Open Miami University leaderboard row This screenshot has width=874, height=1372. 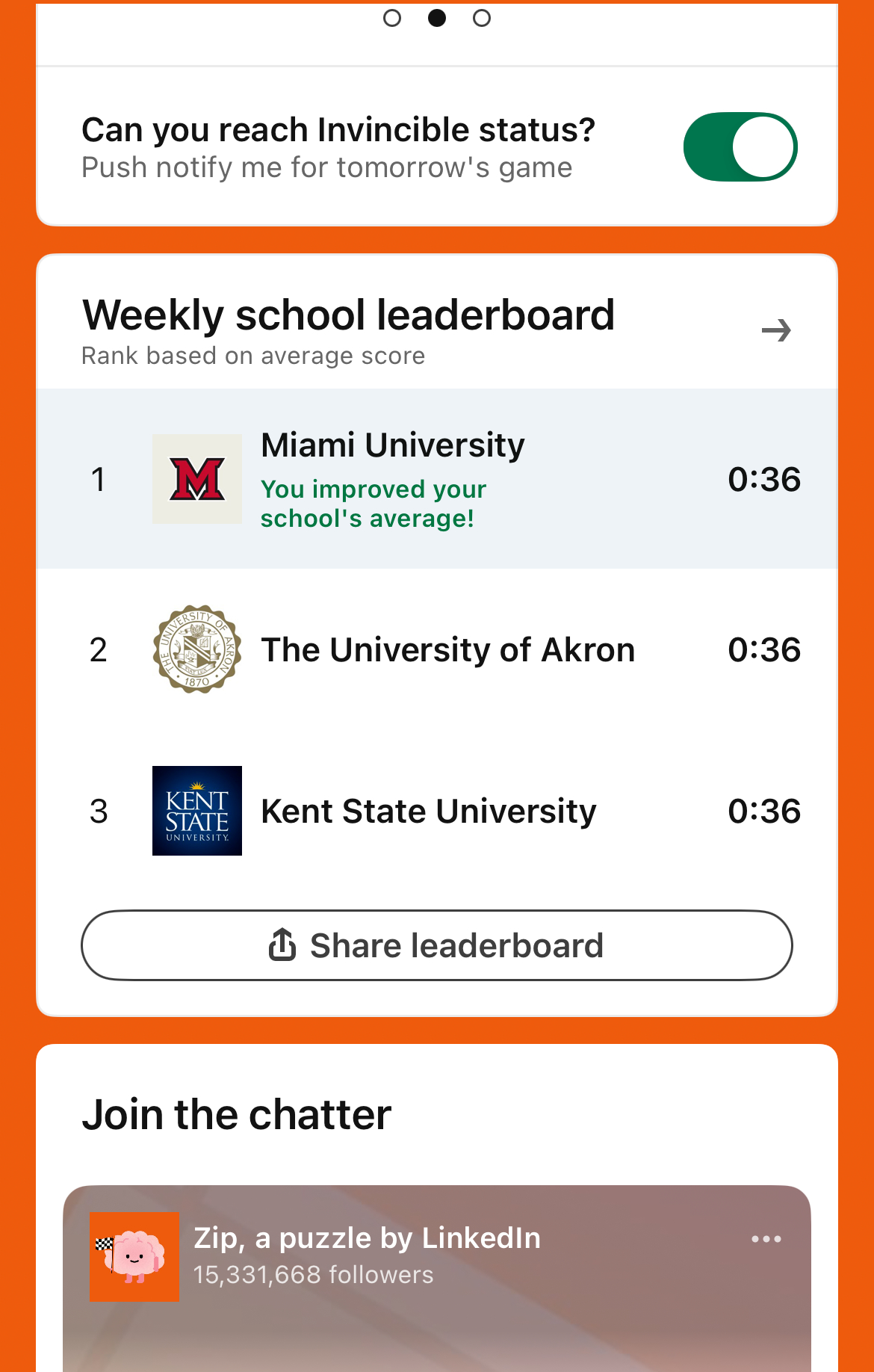coord(437,479)
